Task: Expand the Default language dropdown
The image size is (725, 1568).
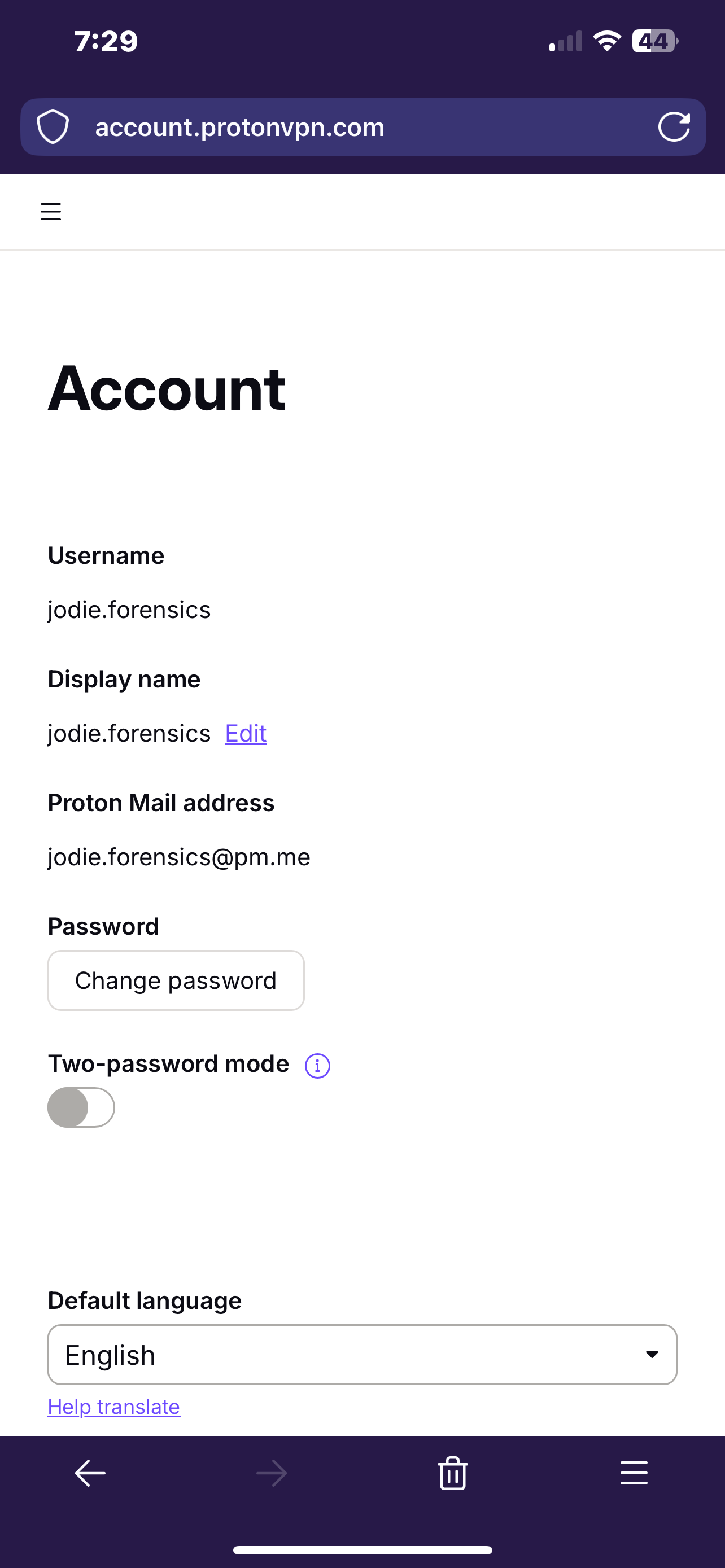Action: coord(362,1354)
